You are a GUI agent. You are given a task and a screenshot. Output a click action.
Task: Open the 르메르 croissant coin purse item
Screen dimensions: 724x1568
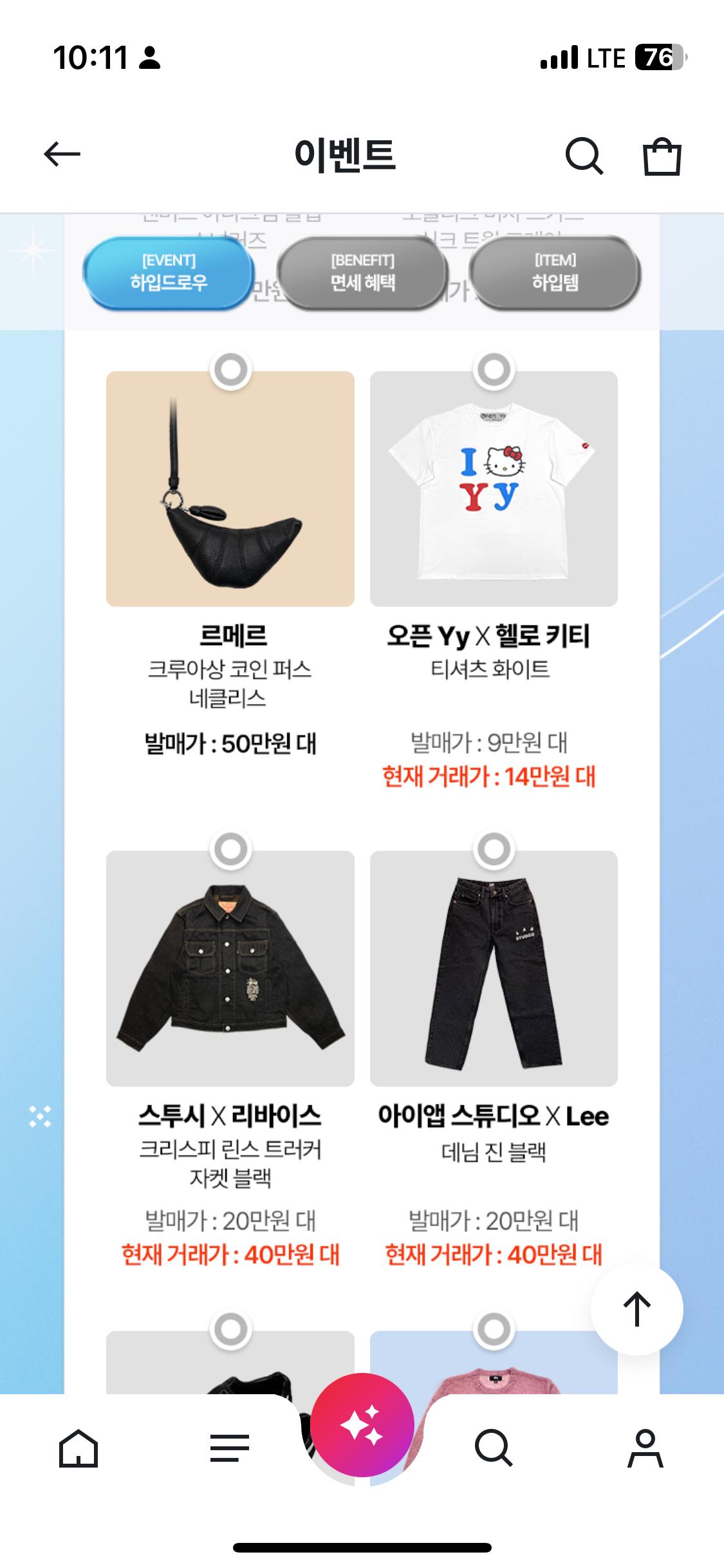(x=230, y=489)
